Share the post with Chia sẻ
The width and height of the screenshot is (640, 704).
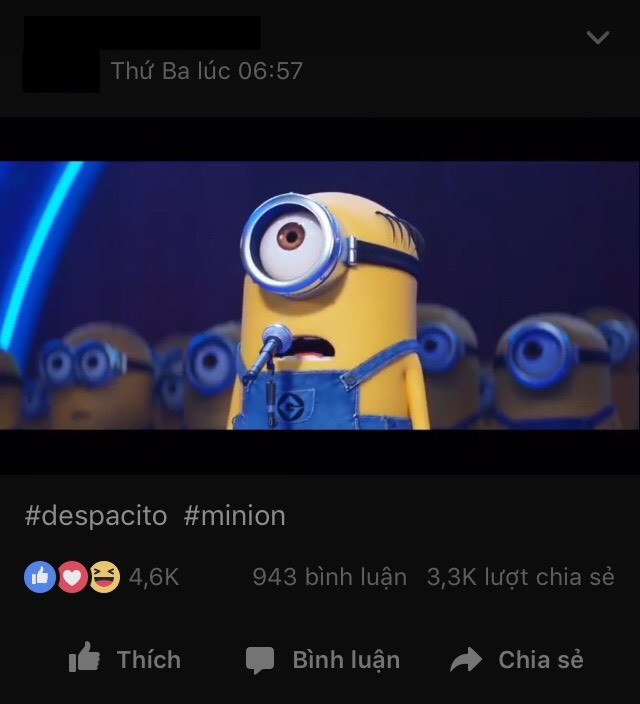517,660
